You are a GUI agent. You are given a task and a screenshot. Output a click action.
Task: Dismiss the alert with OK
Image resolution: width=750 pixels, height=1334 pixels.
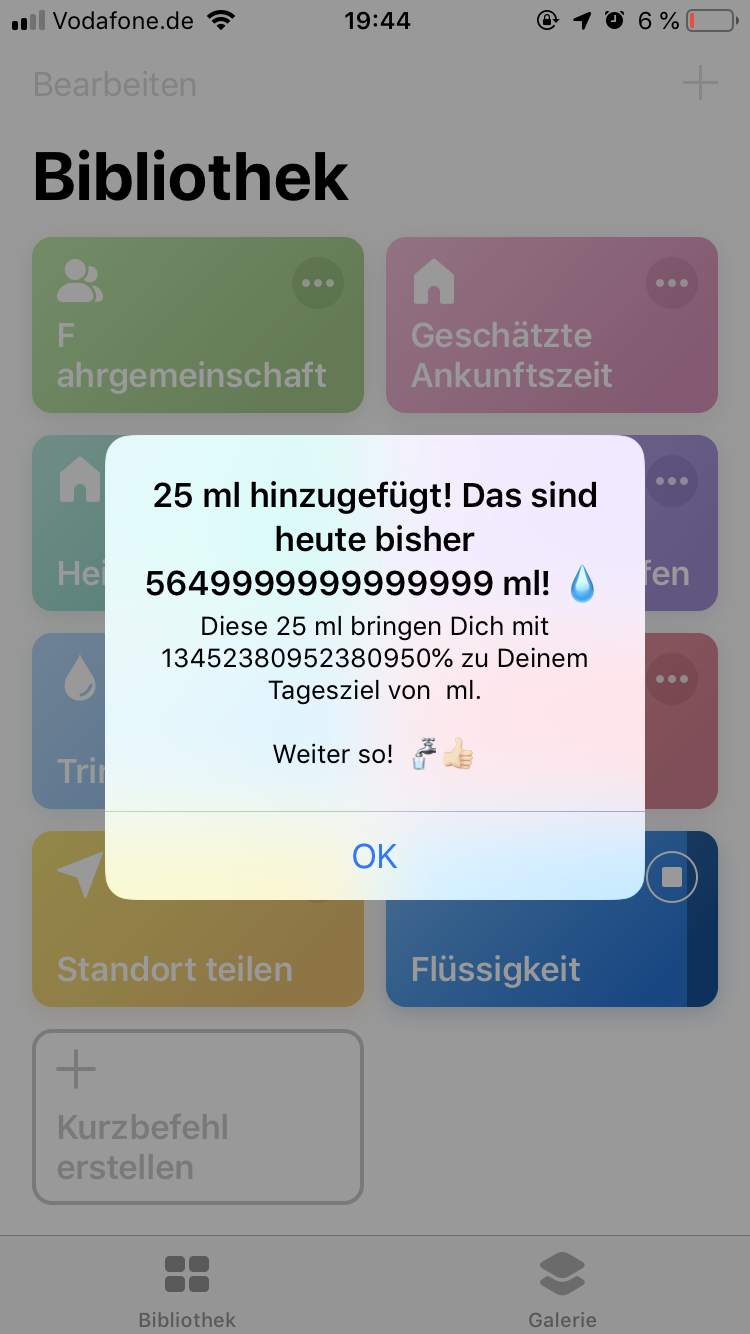coord(375,856)
